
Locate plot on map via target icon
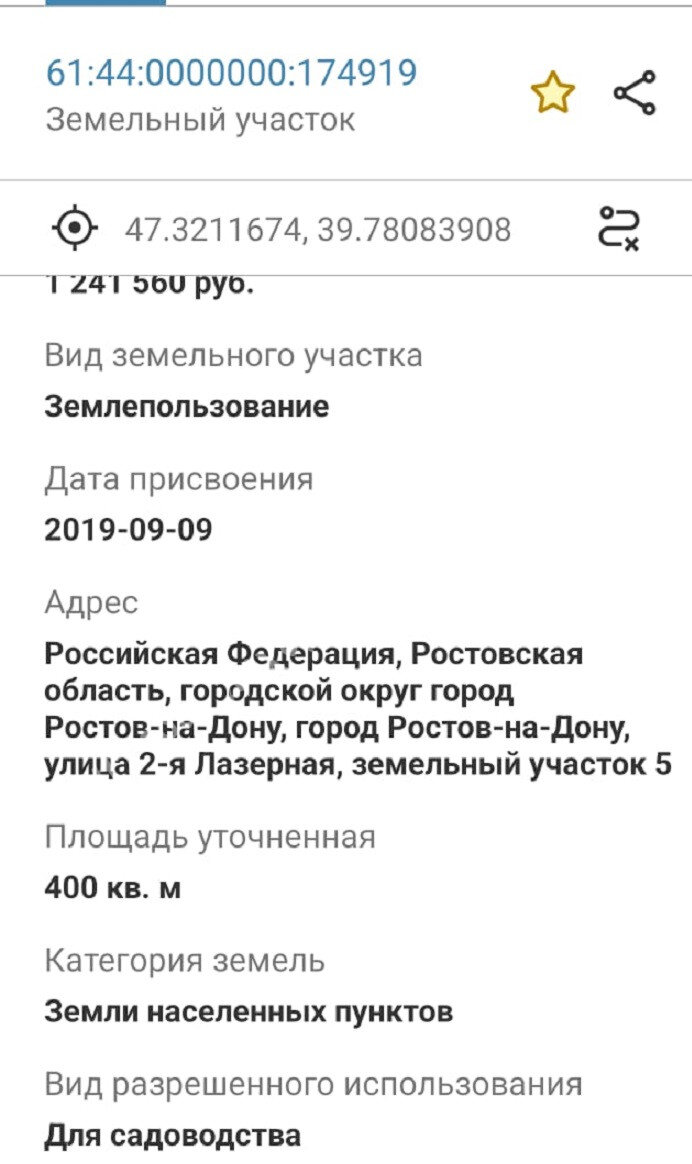tap(75, 230)
